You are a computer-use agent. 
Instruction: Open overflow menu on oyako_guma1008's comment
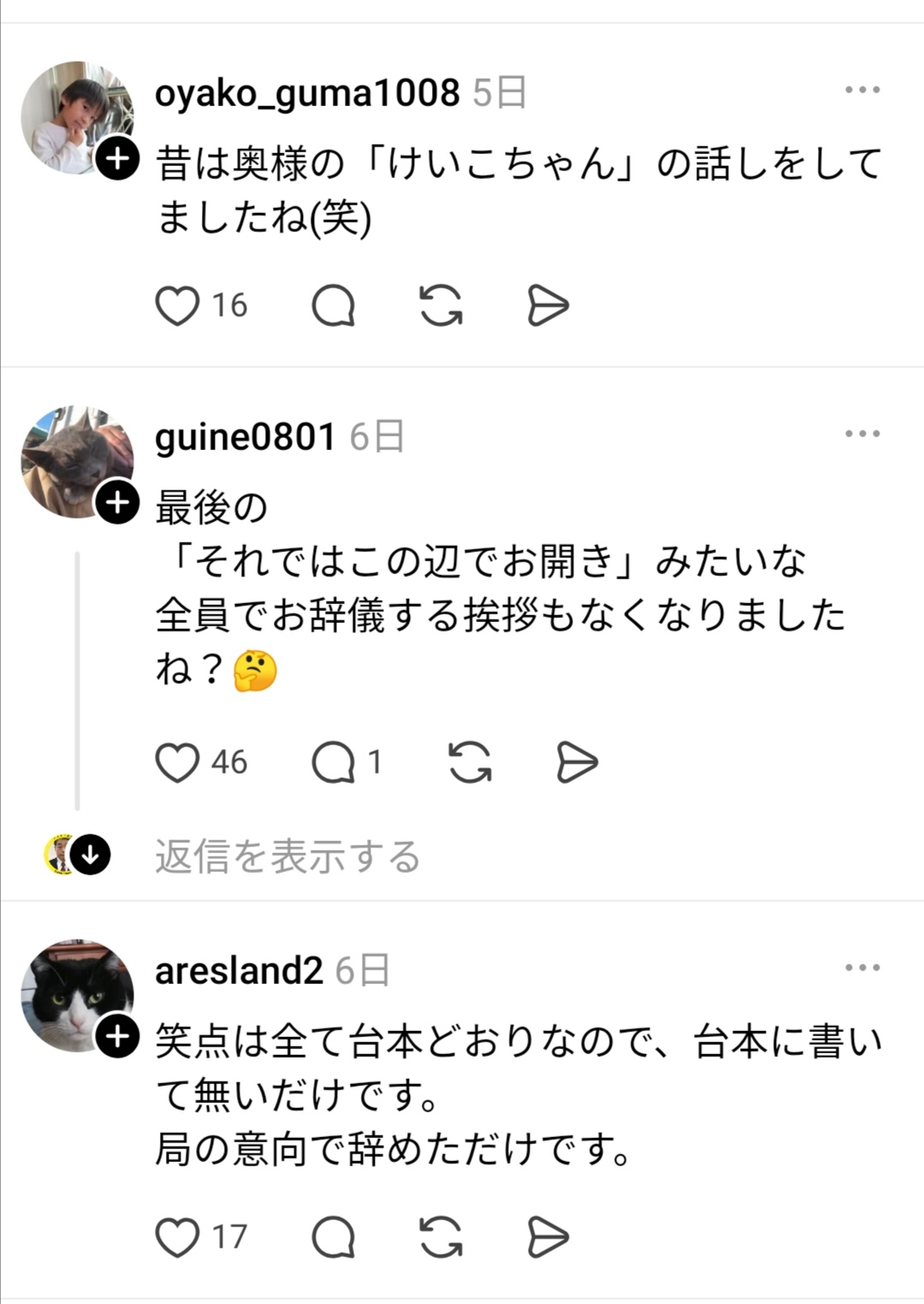click(x=862, y=90)
